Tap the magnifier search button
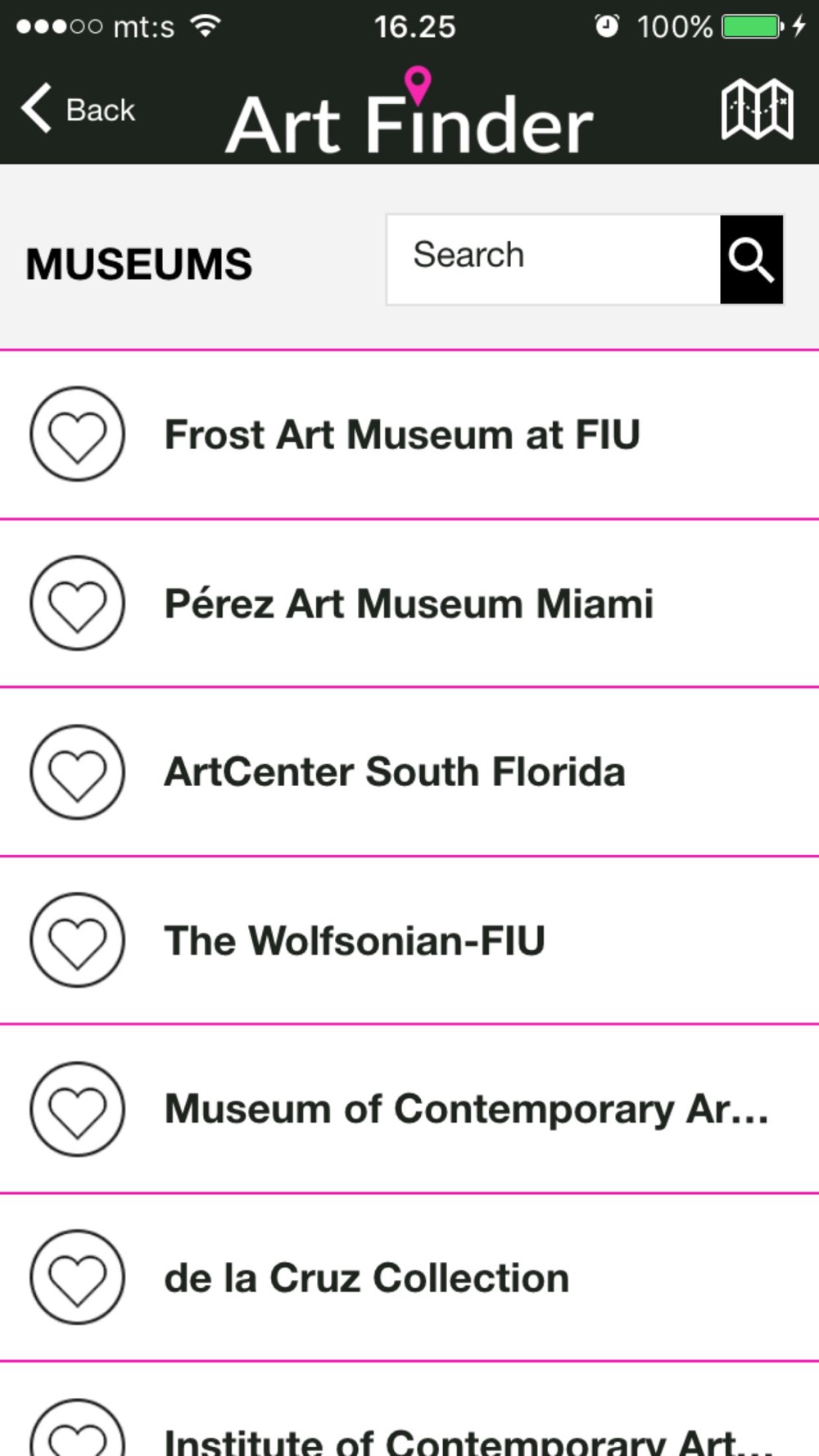This screenshot has width=819, height=1456. [x=752, y=259]
